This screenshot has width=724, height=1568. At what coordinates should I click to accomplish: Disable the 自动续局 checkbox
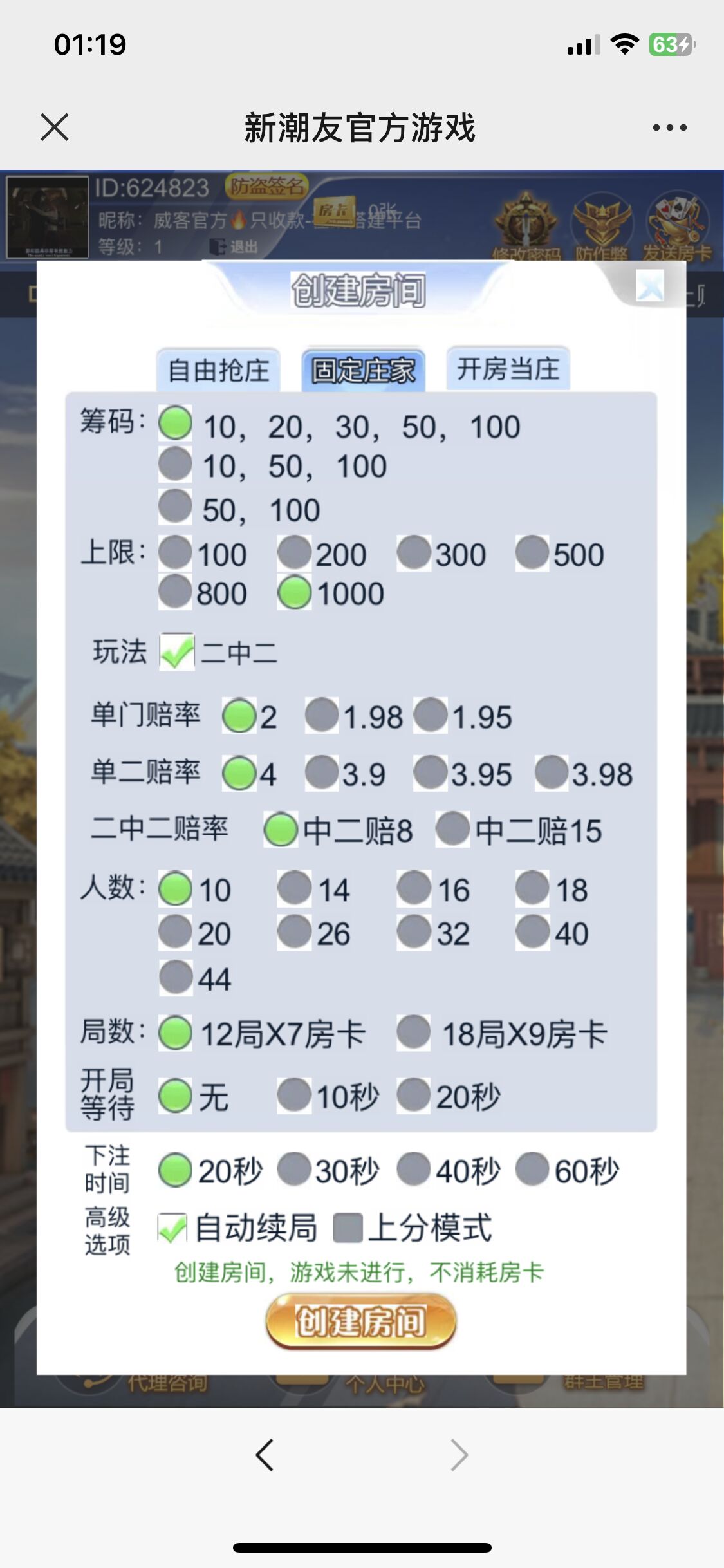(x=172, y=1227)
